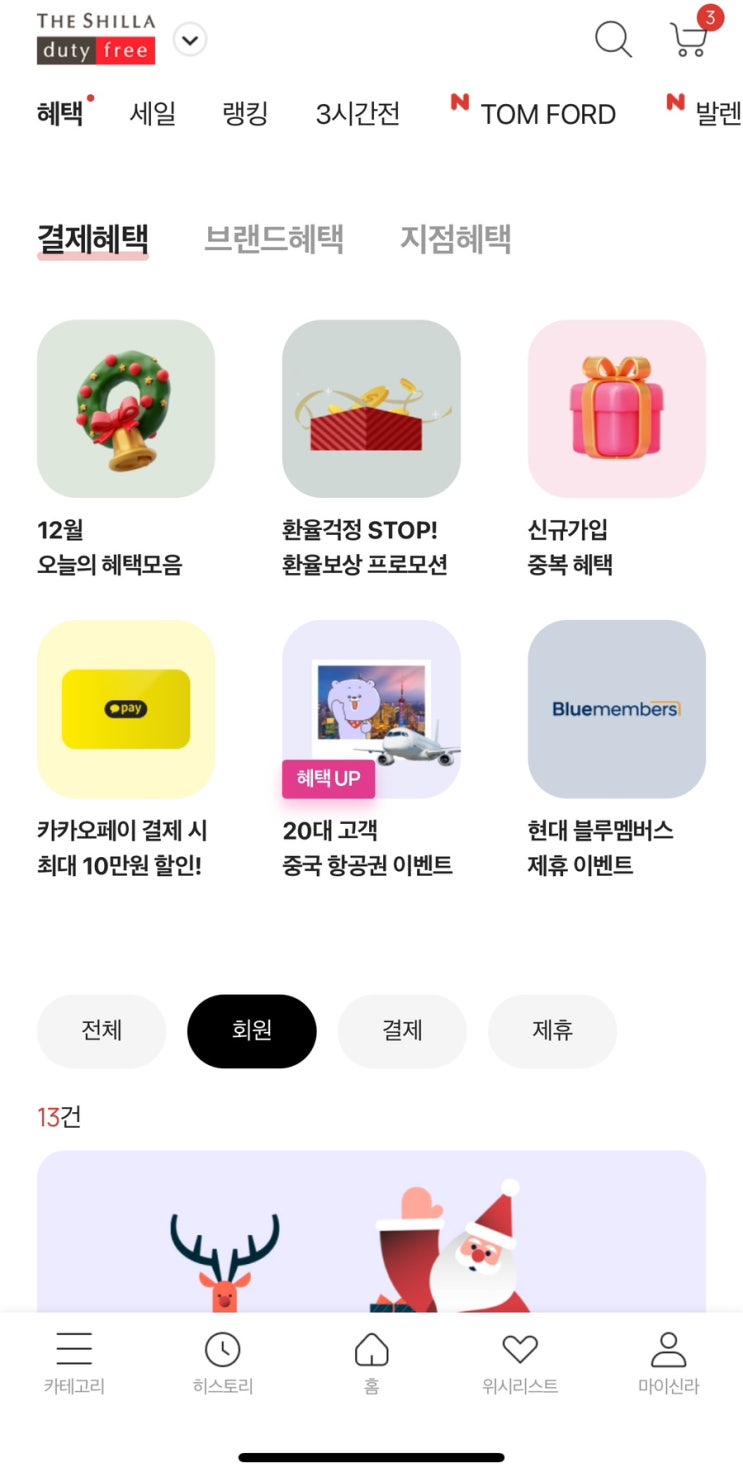Open the 환율보상 프로모션 tile
The image size is (743, 1477).
(x=371, y=449)
